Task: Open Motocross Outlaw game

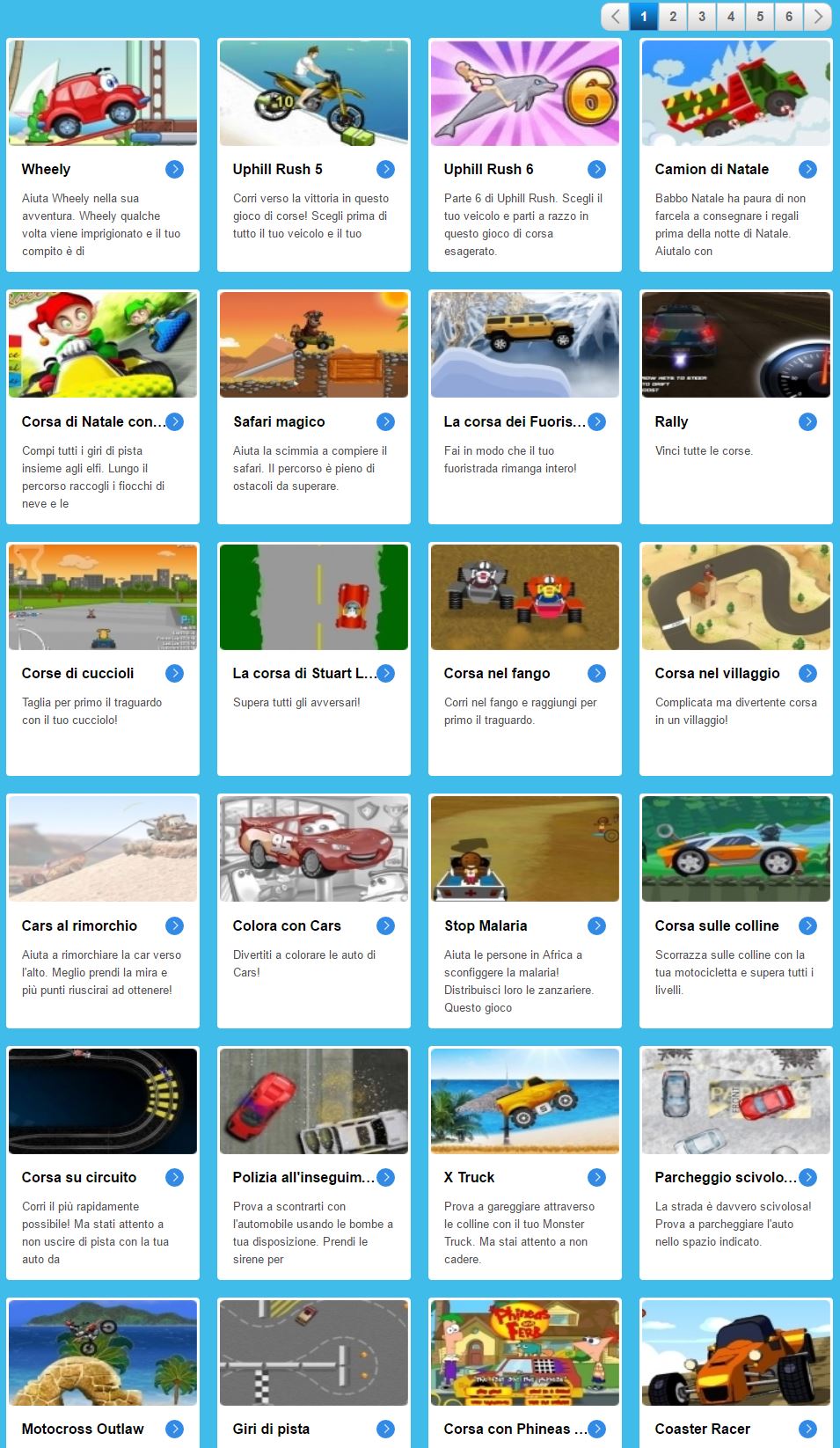Action: click(x=103, y=1353)
